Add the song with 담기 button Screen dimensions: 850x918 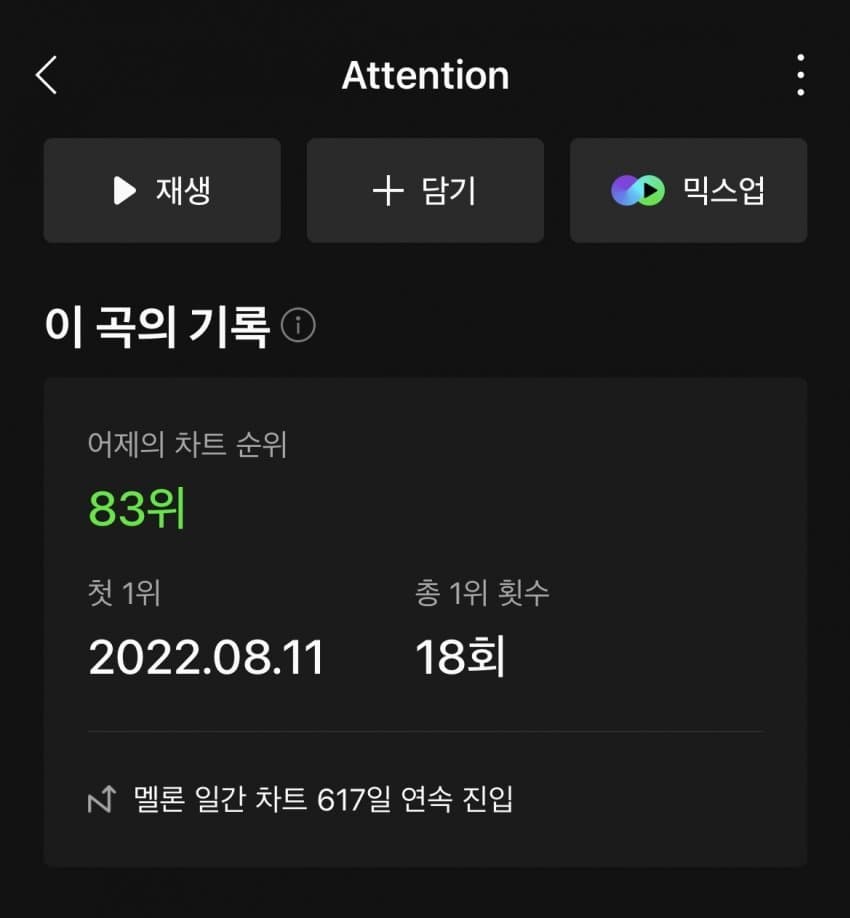point(425,190)
